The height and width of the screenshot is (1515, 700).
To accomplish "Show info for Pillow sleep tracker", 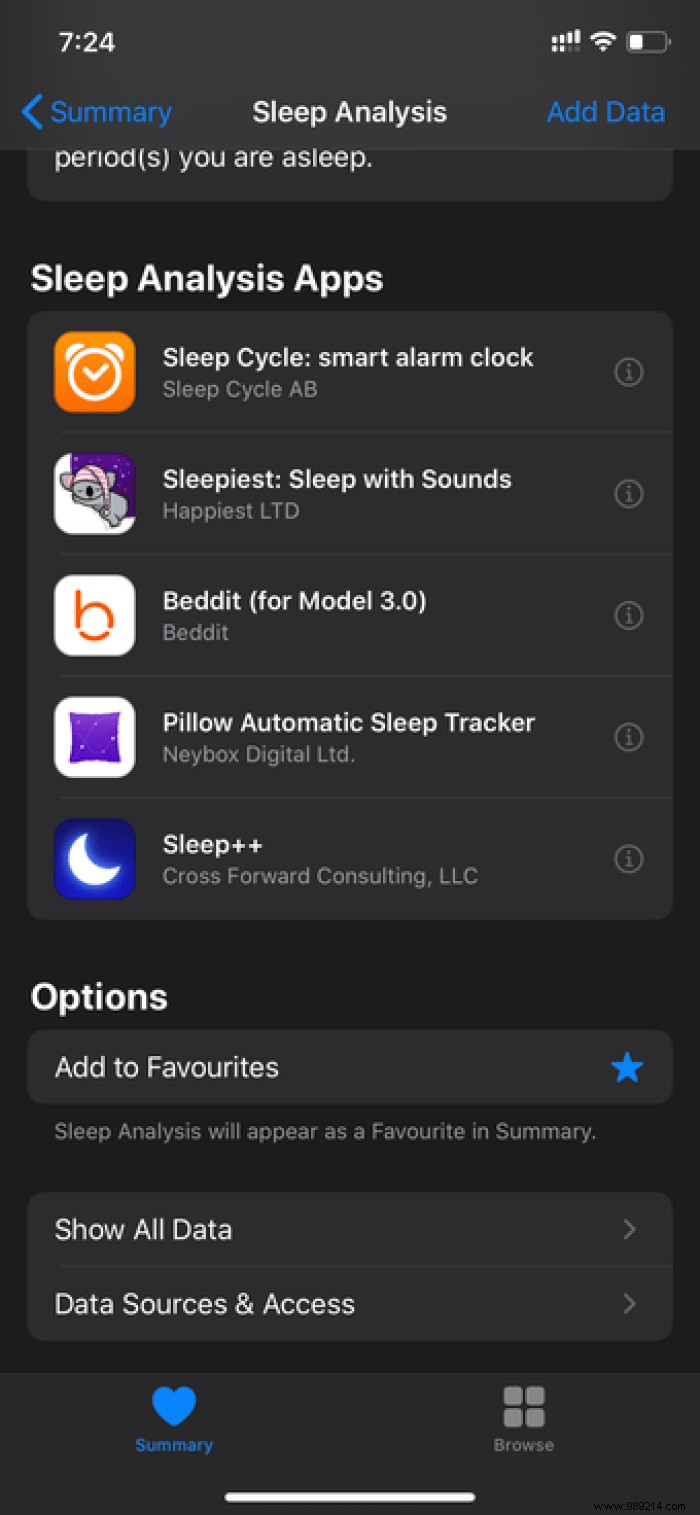I will tap(628, 738).
